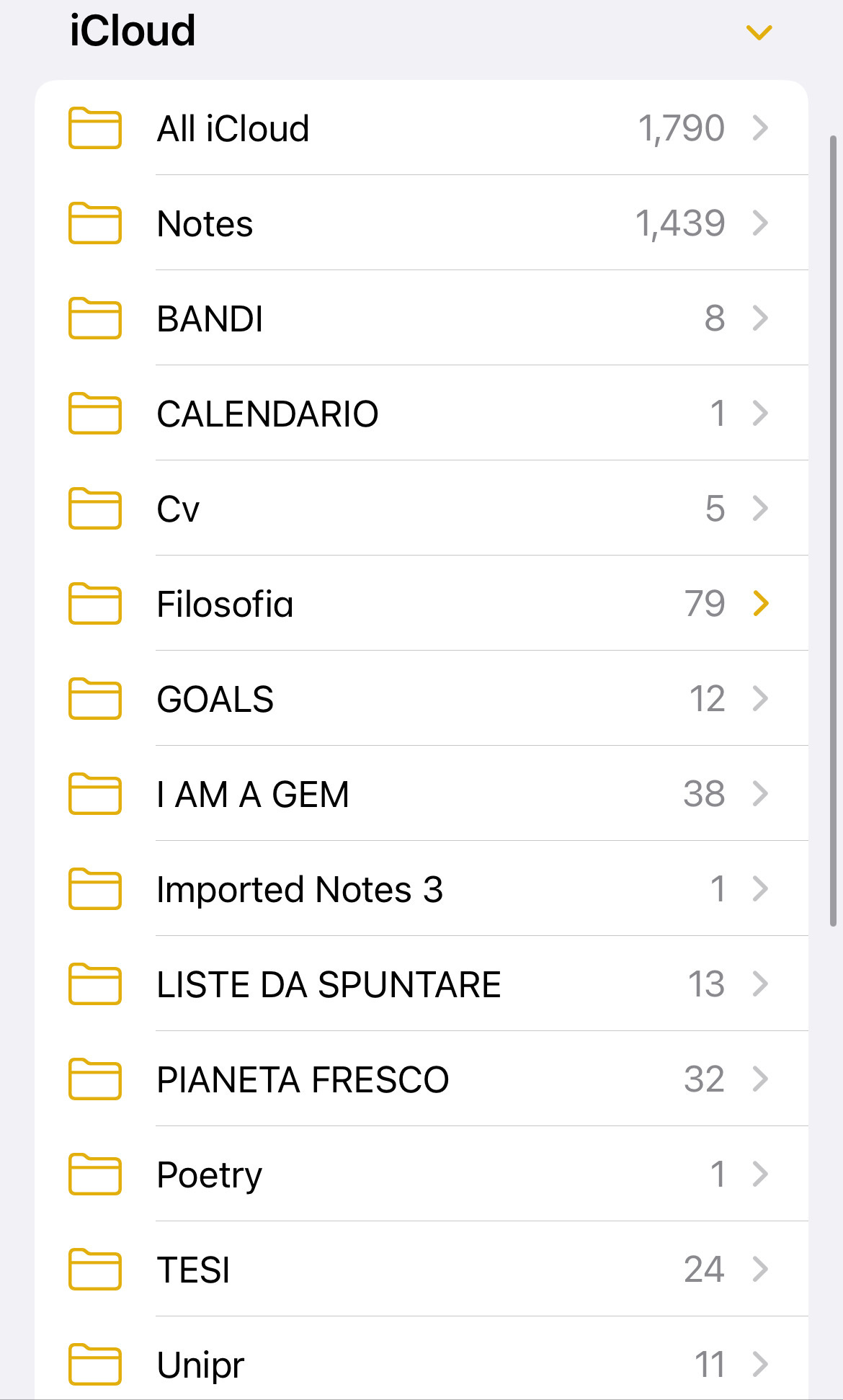
Task: Open the All iCloud folder
Action: point(421,128)
